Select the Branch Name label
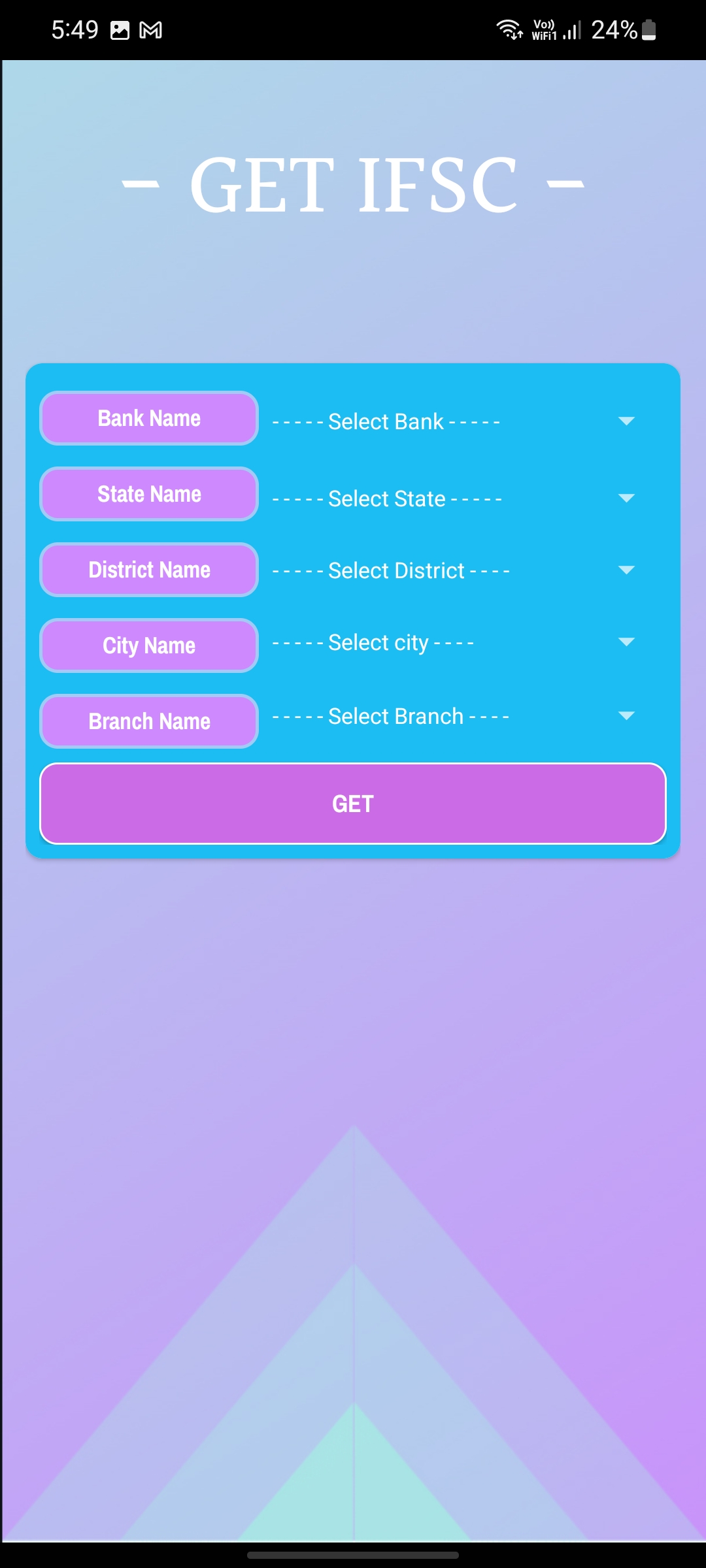Viewport: 706px width, 1568px height. click(x=148, y=721)
